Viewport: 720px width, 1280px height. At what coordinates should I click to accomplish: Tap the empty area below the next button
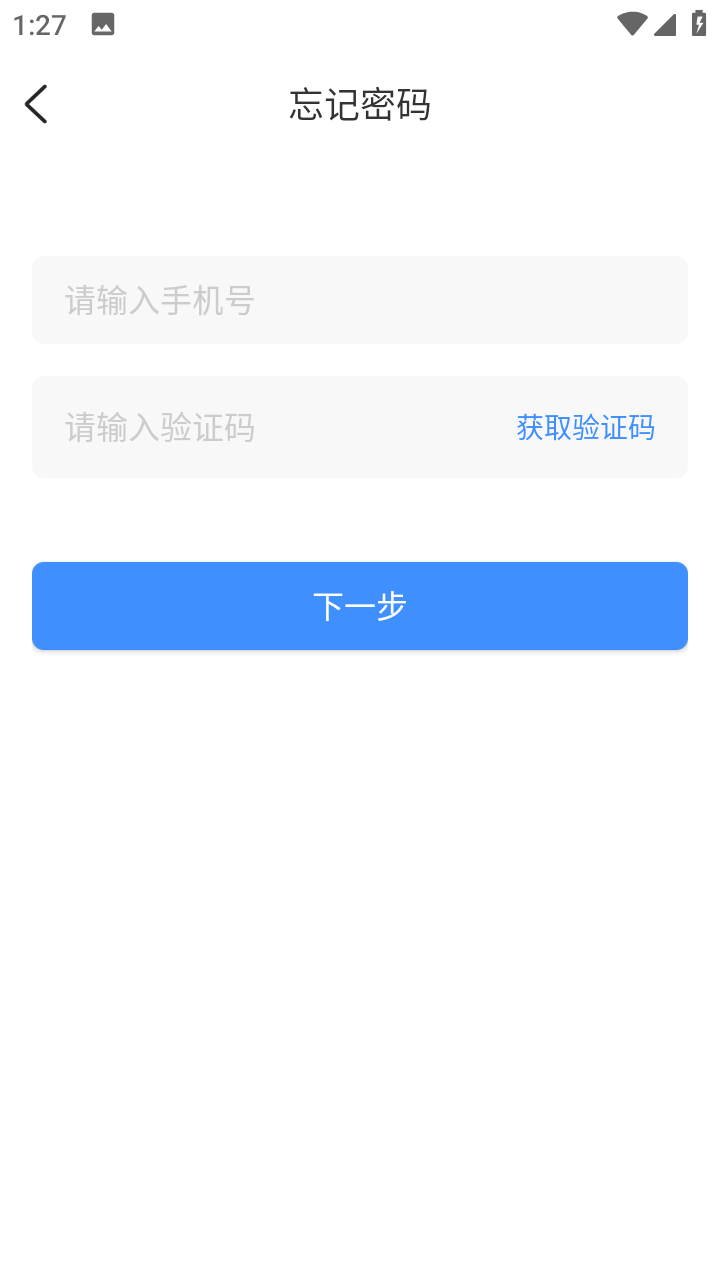[360, 900]
